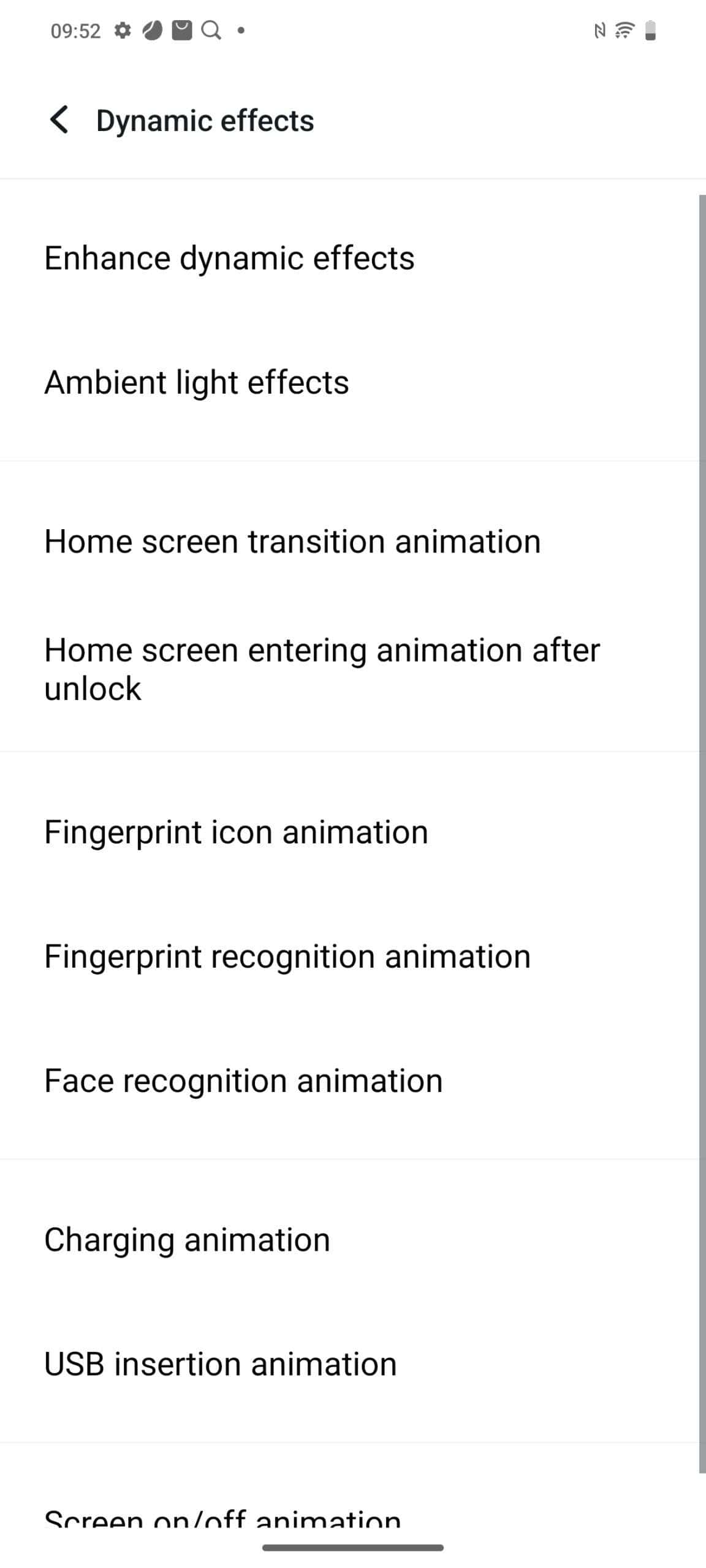The width and height of the screenshot is (706, 1568).
Task: Open Ambient light effects
Action: coord(349,383)
